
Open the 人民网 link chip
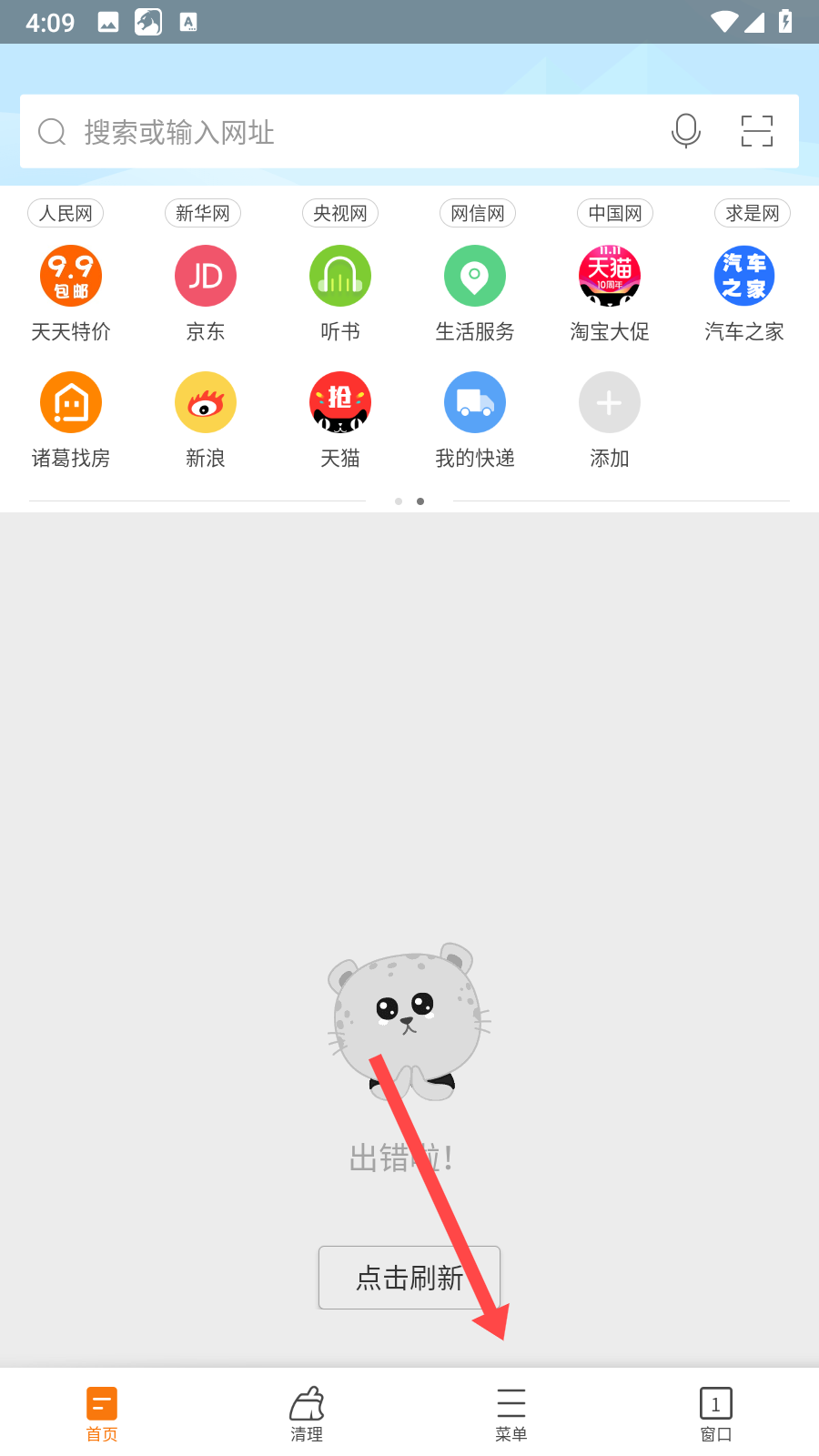click(x=66, y=213)
